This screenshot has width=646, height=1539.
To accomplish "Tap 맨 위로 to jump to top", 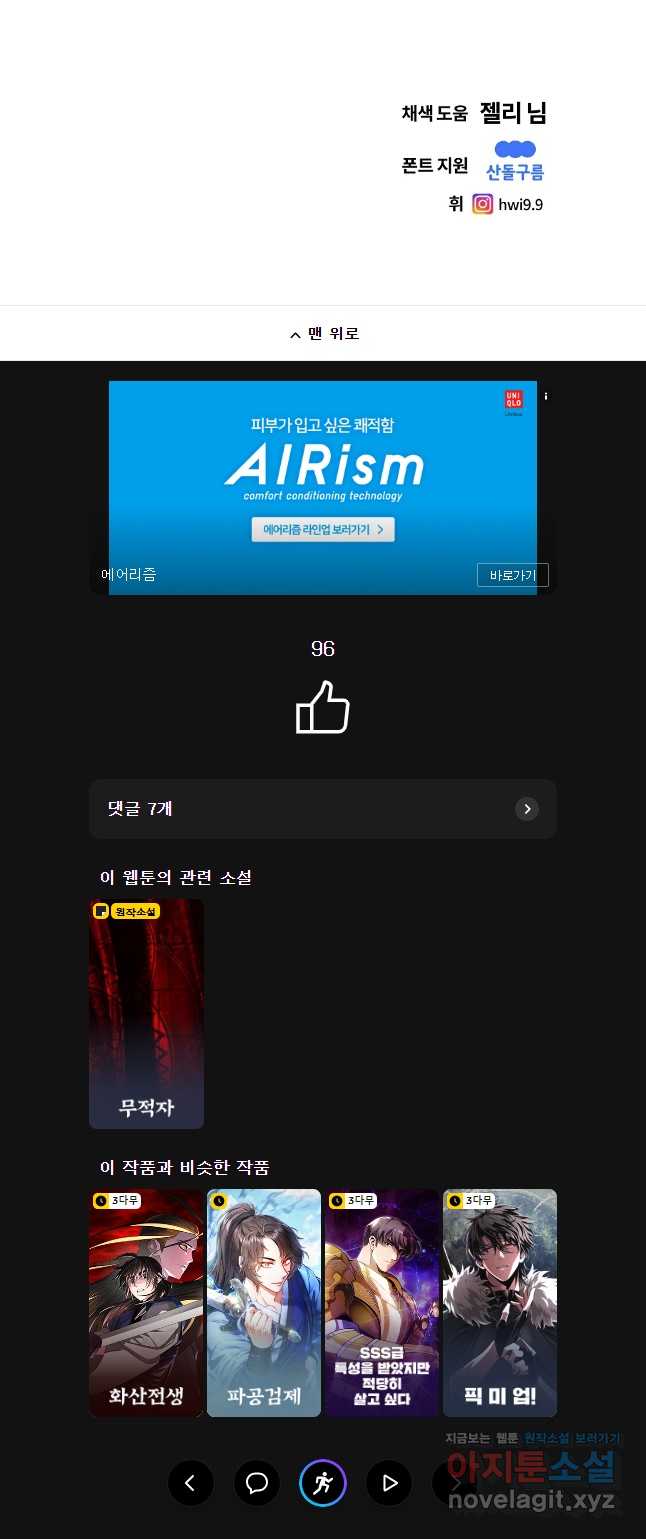I will click(x=323, y=334).
